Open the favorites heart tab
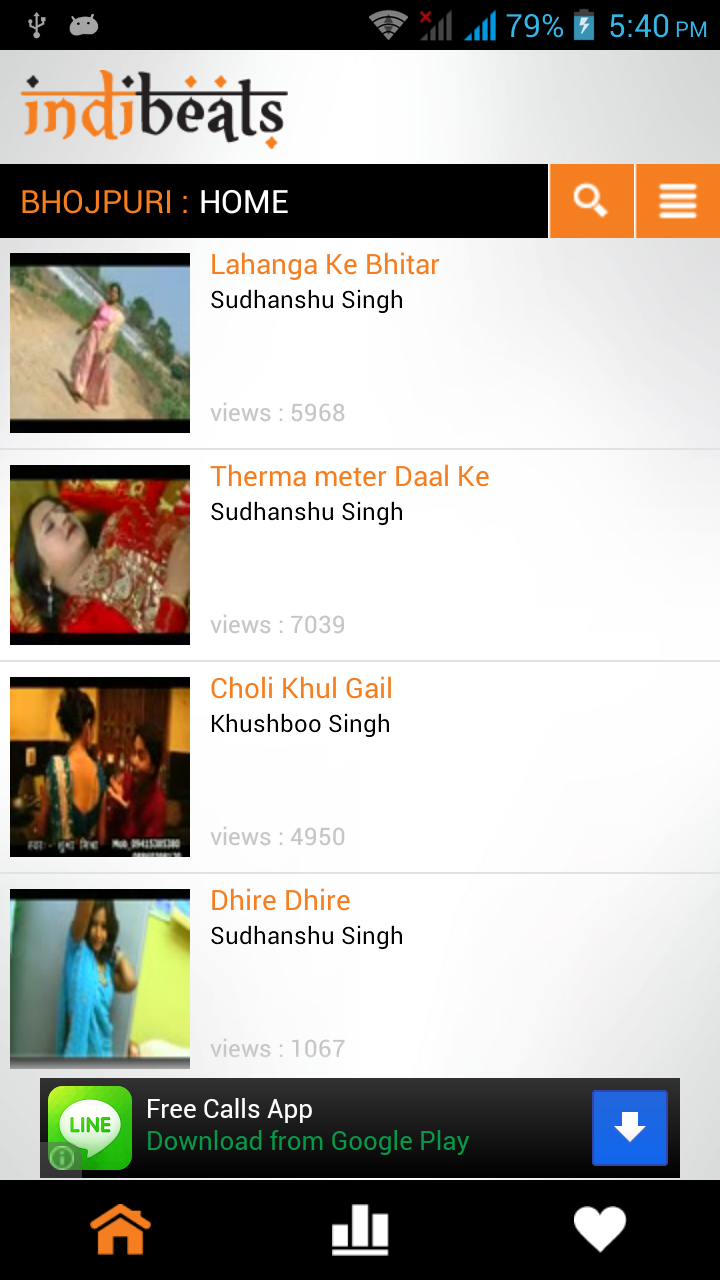 (599, 1229)
